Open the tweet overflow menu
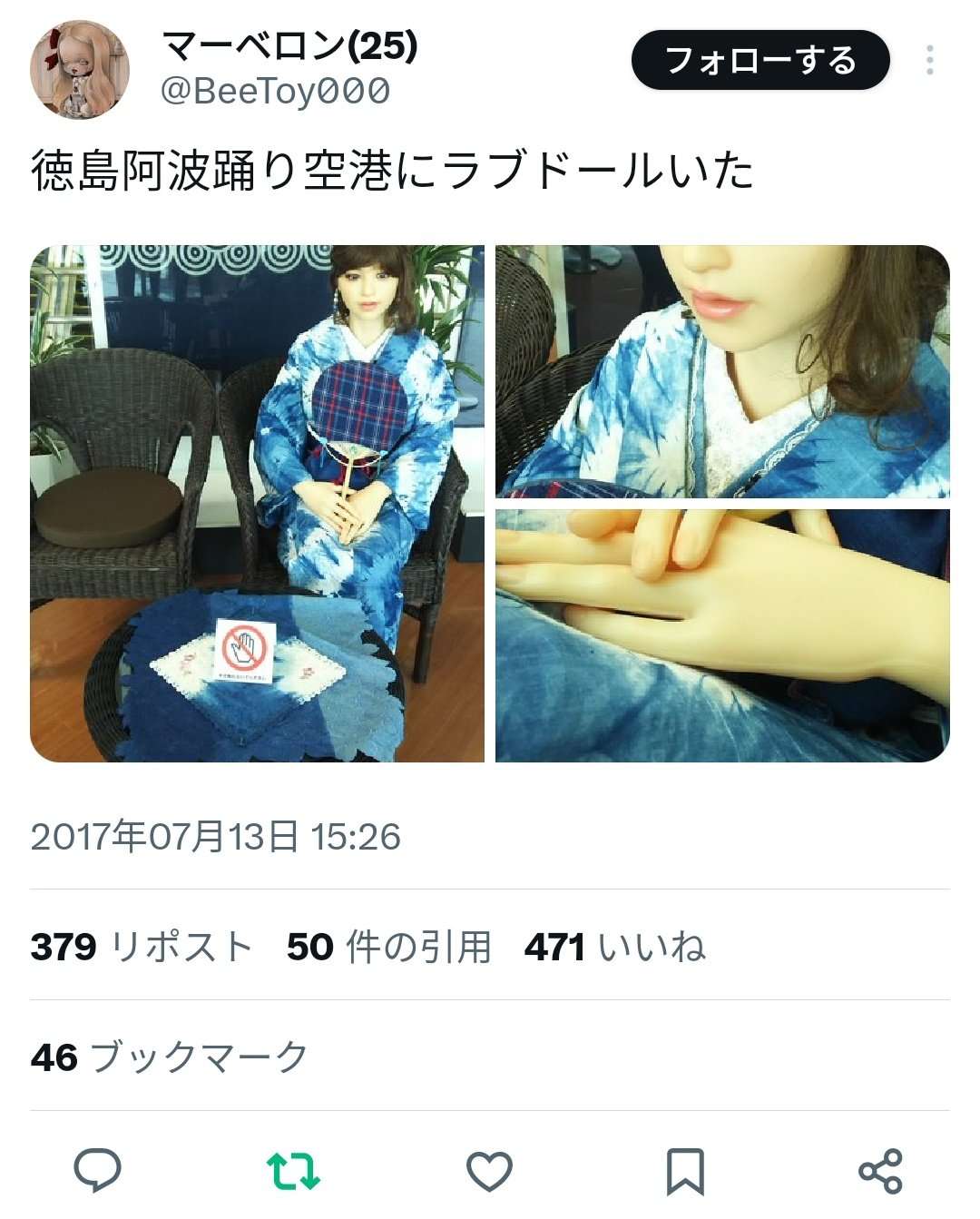Screen dimensions: 980x1219 930,61
